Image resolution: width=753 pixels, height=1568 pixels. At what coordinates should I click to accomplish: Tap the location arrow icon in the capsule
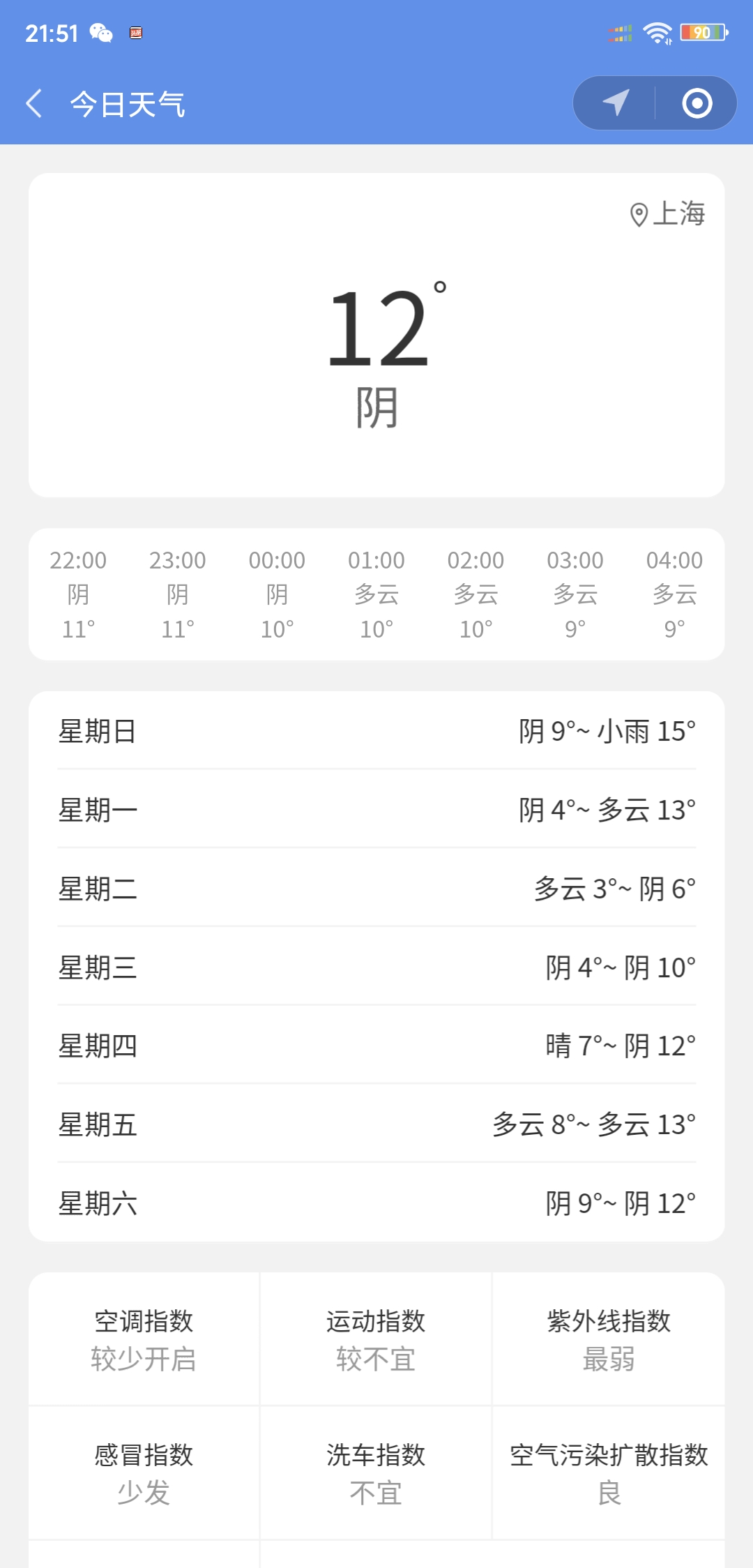[616, 103]
